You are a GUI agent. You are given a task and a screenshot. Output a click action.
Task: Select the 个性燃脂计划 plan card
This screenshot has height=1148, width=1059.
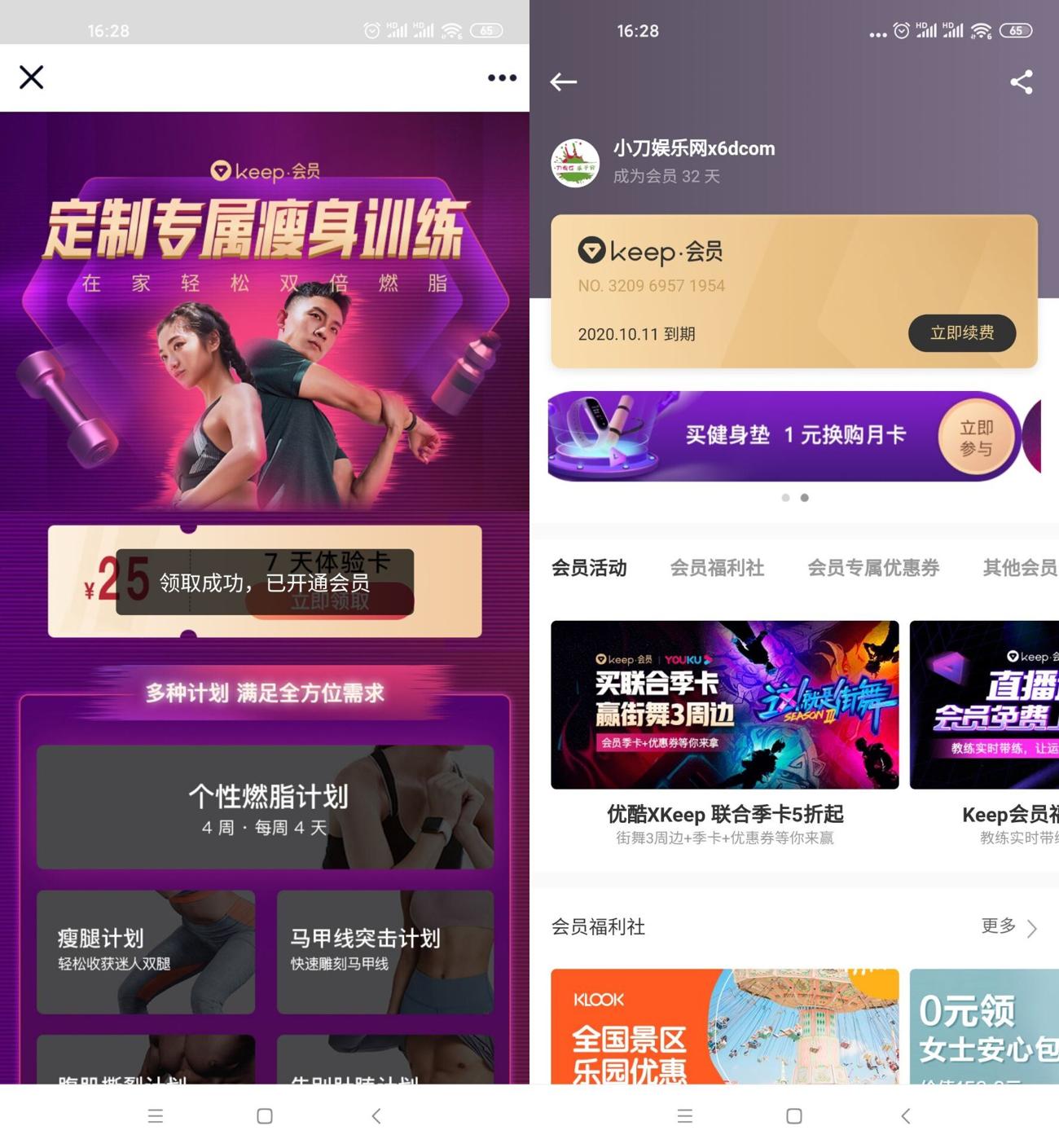tap(263, 807)
